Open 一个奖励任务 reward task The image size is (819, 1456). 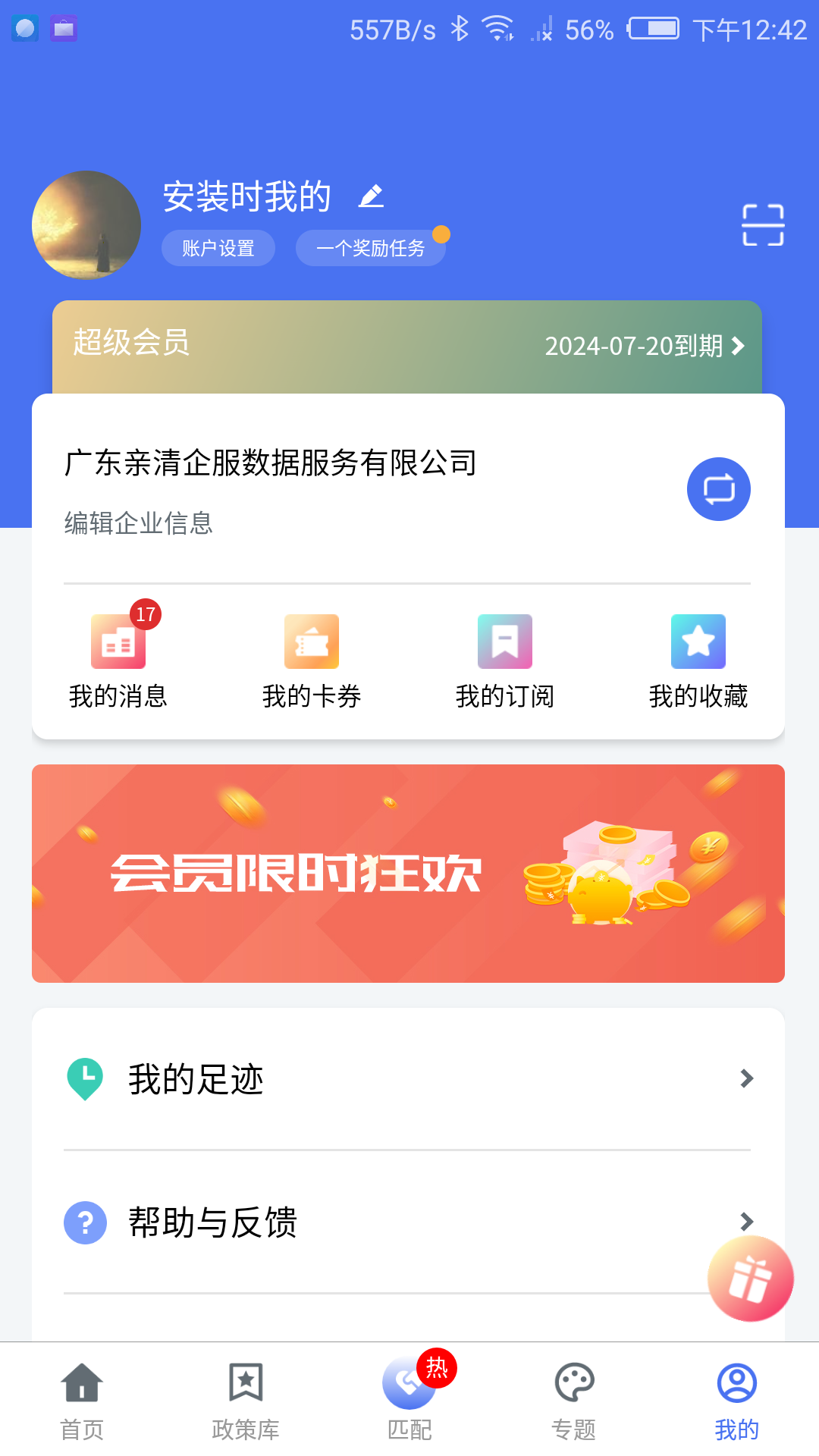tap(370, 247)
